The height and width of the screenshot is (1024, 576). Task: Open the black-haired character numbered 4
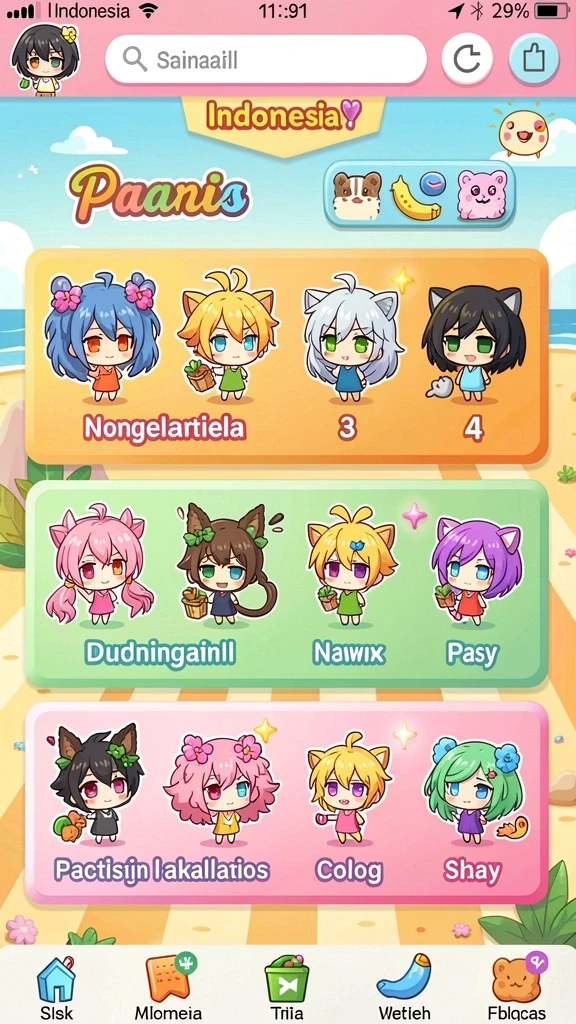[473, 341]
